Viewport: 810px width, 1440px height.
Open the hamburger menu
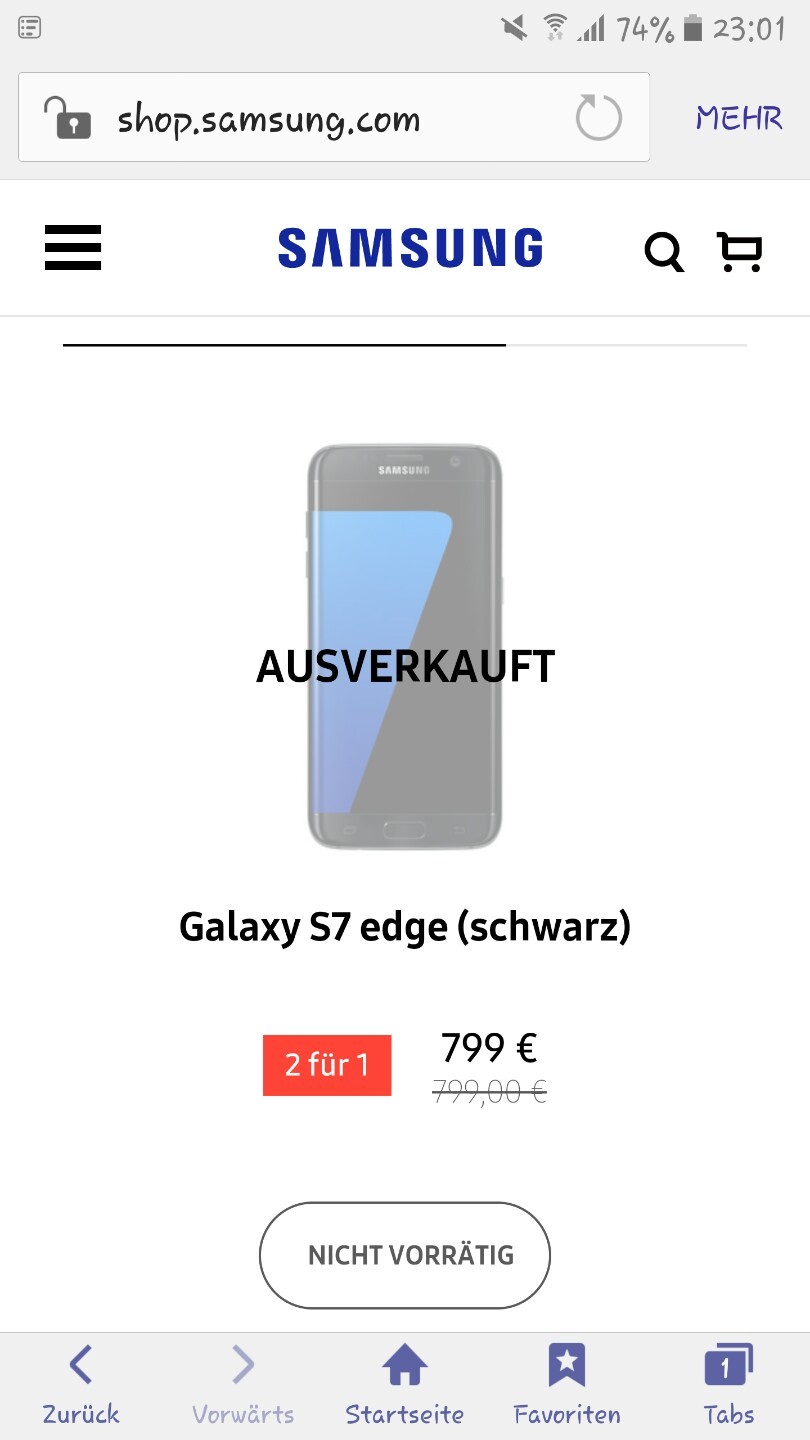pyautogui.click(x=73, y=247)
